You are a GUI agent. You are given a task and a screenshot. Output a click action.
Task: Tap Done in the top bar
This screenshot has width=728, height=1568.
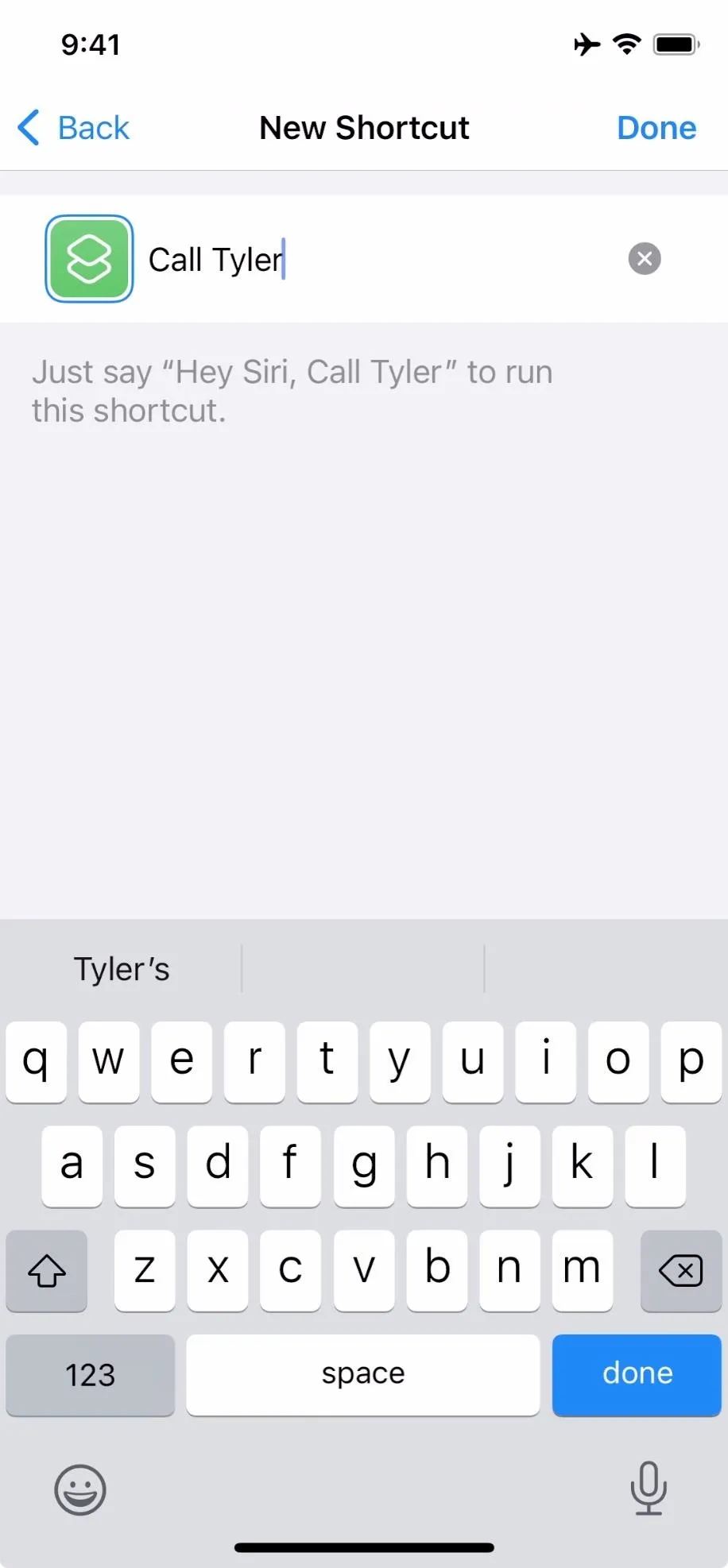click(656, 128)
